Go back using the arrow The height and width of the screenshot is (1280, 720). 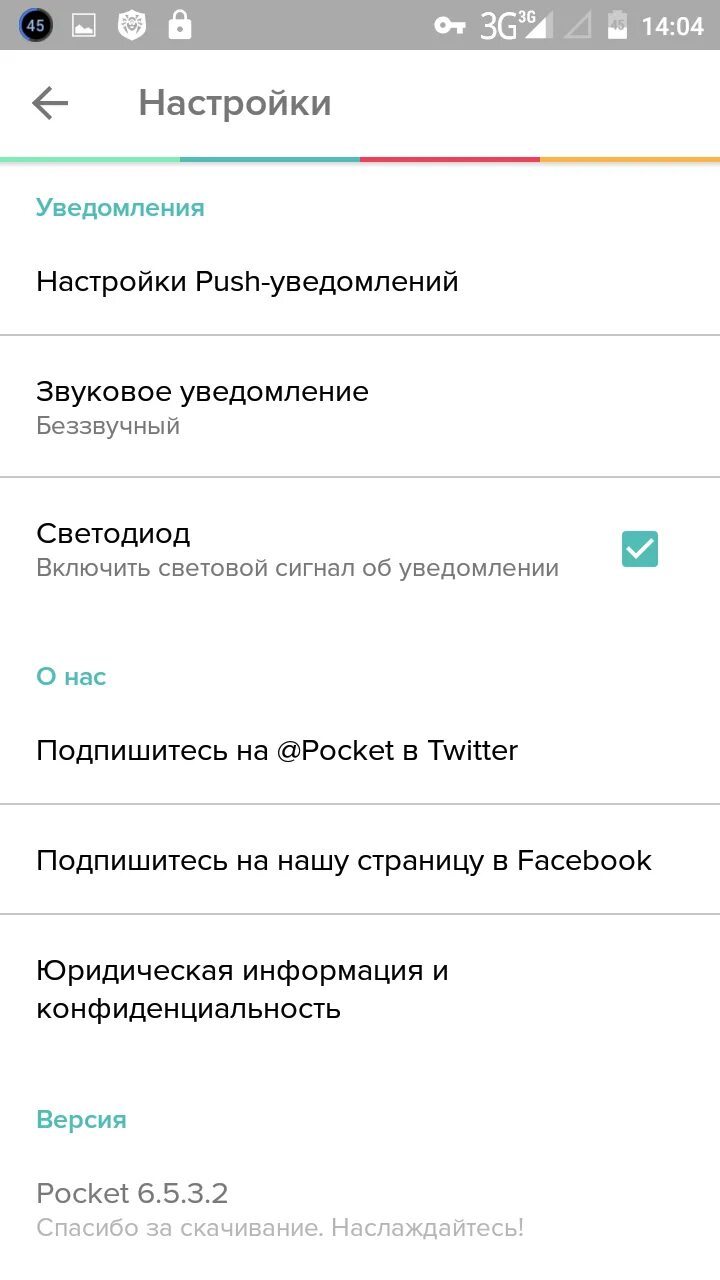tap(49, 103)
